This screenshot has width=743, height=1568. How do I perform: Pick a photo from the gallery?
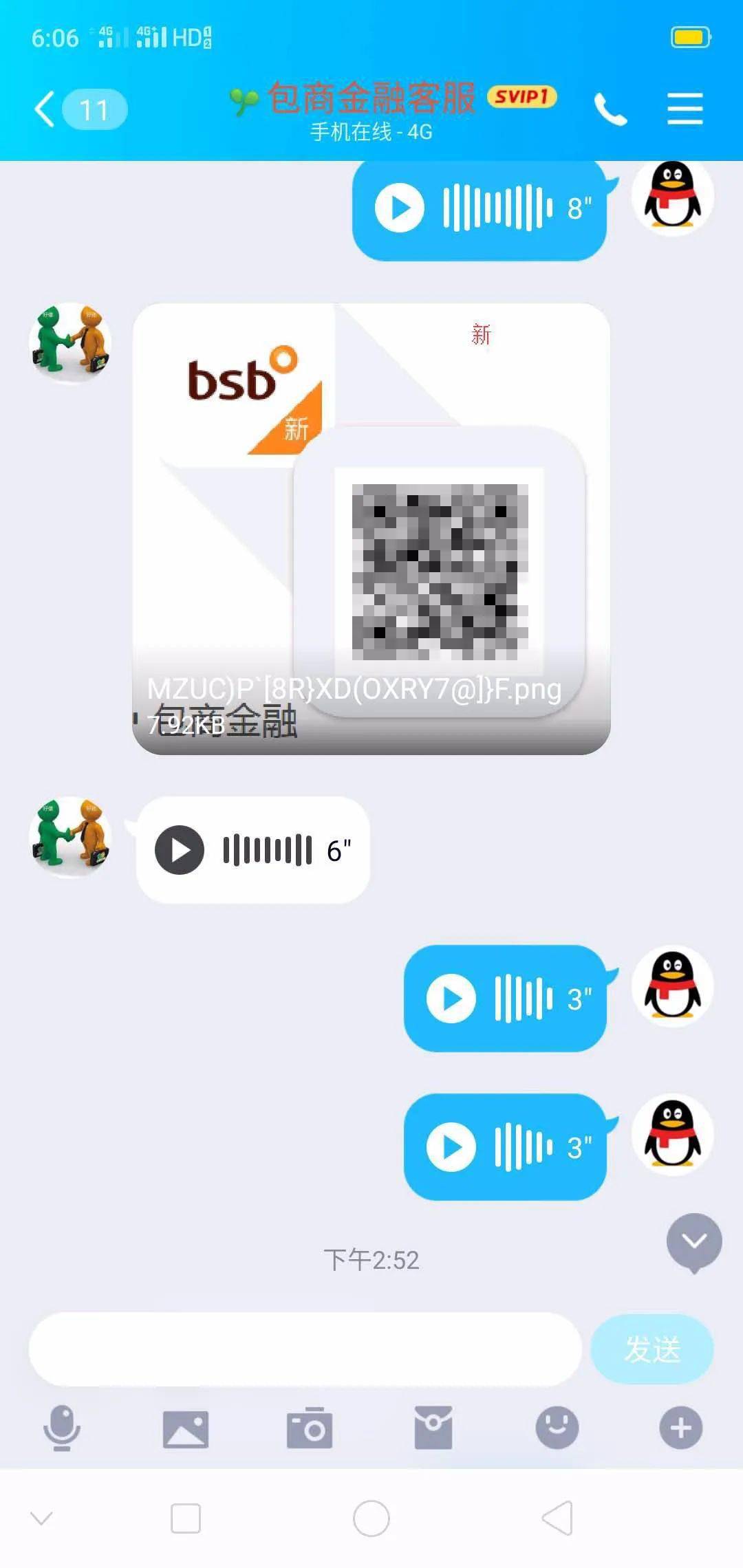185,1429
